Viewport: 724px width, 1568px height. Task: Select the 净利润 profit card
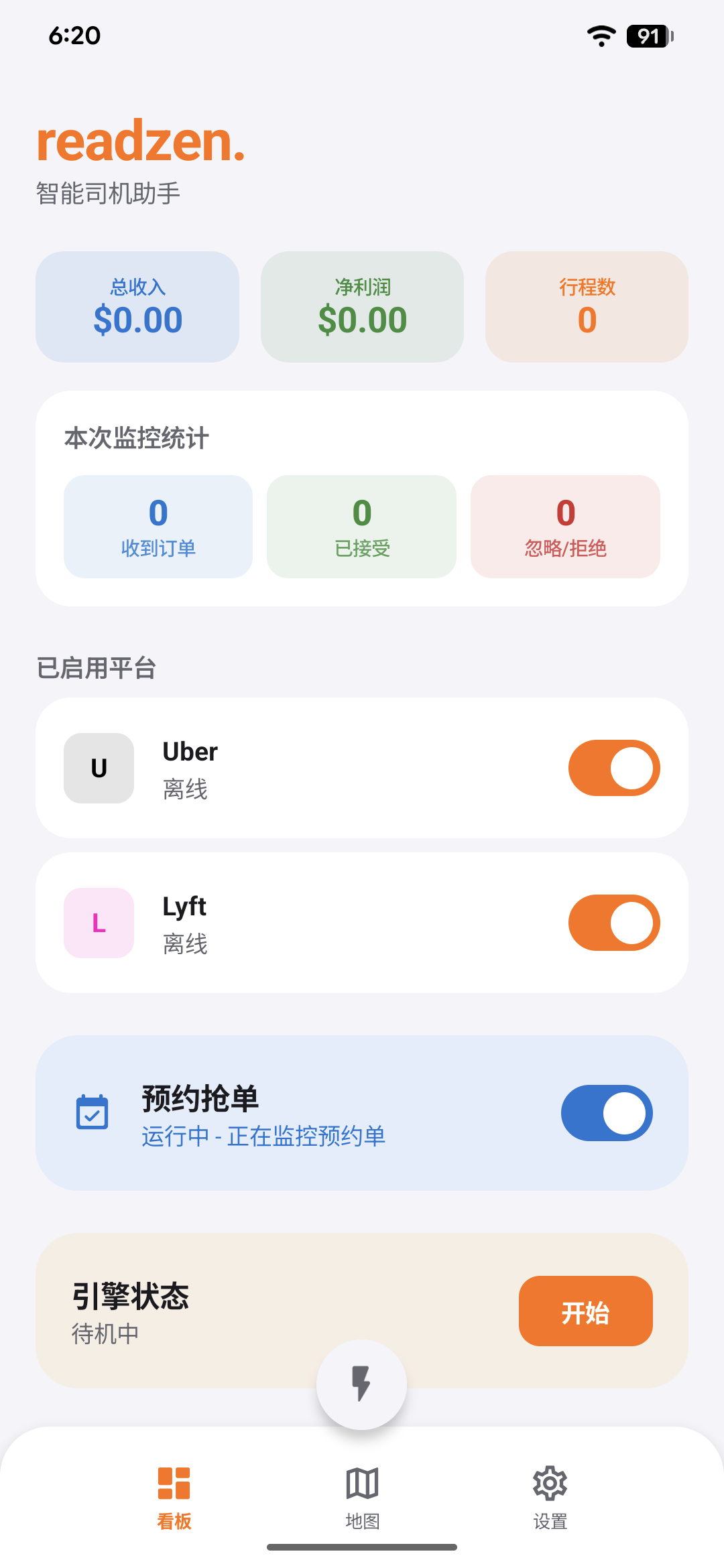pos(362,306)
